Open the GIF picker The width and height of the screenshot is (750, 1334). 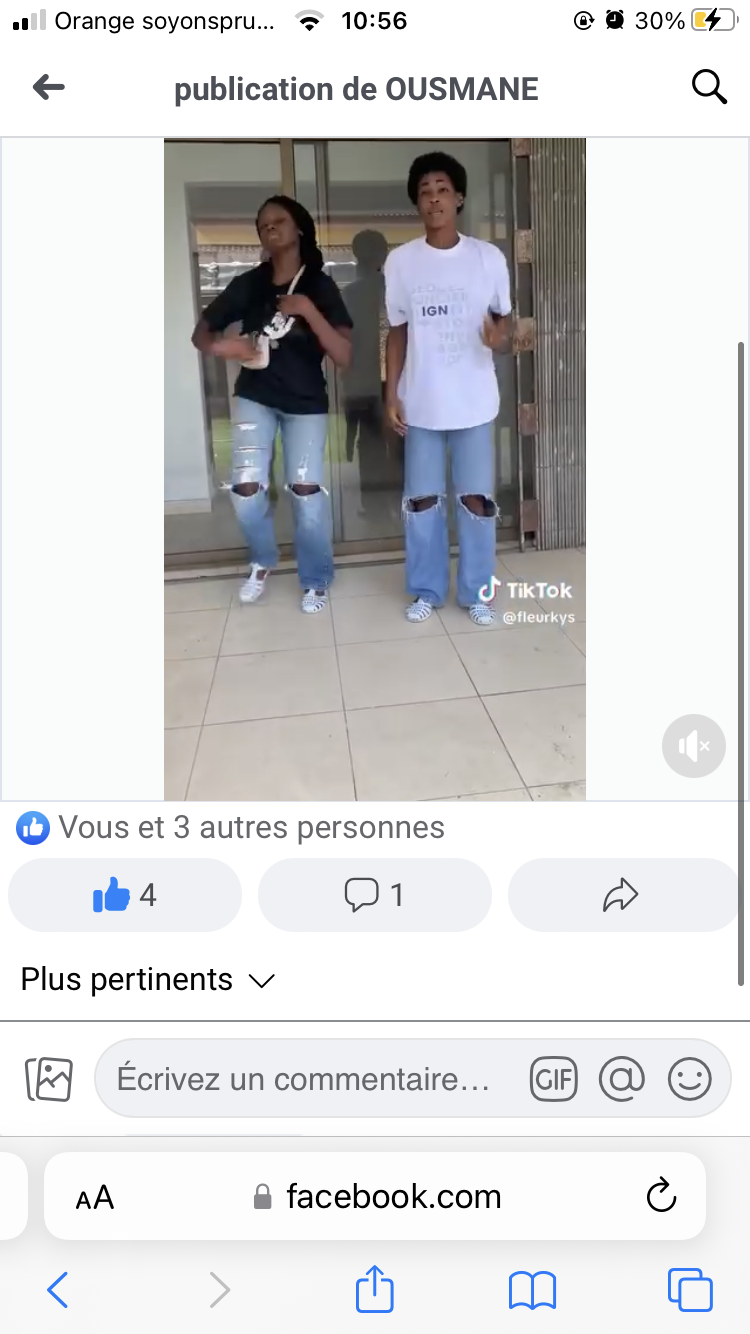point(554,1079)
